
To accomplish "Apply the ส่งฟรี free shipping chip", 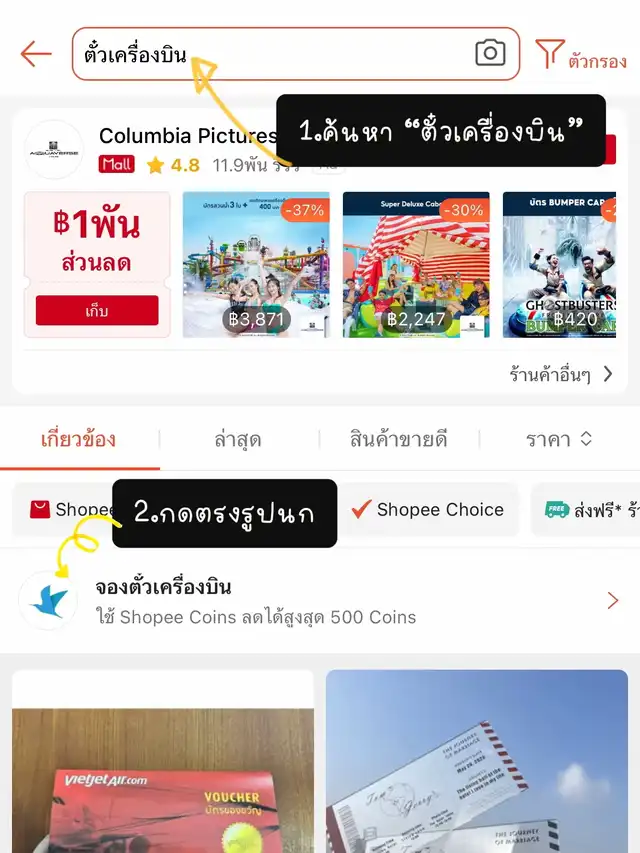I will [588, 510].
